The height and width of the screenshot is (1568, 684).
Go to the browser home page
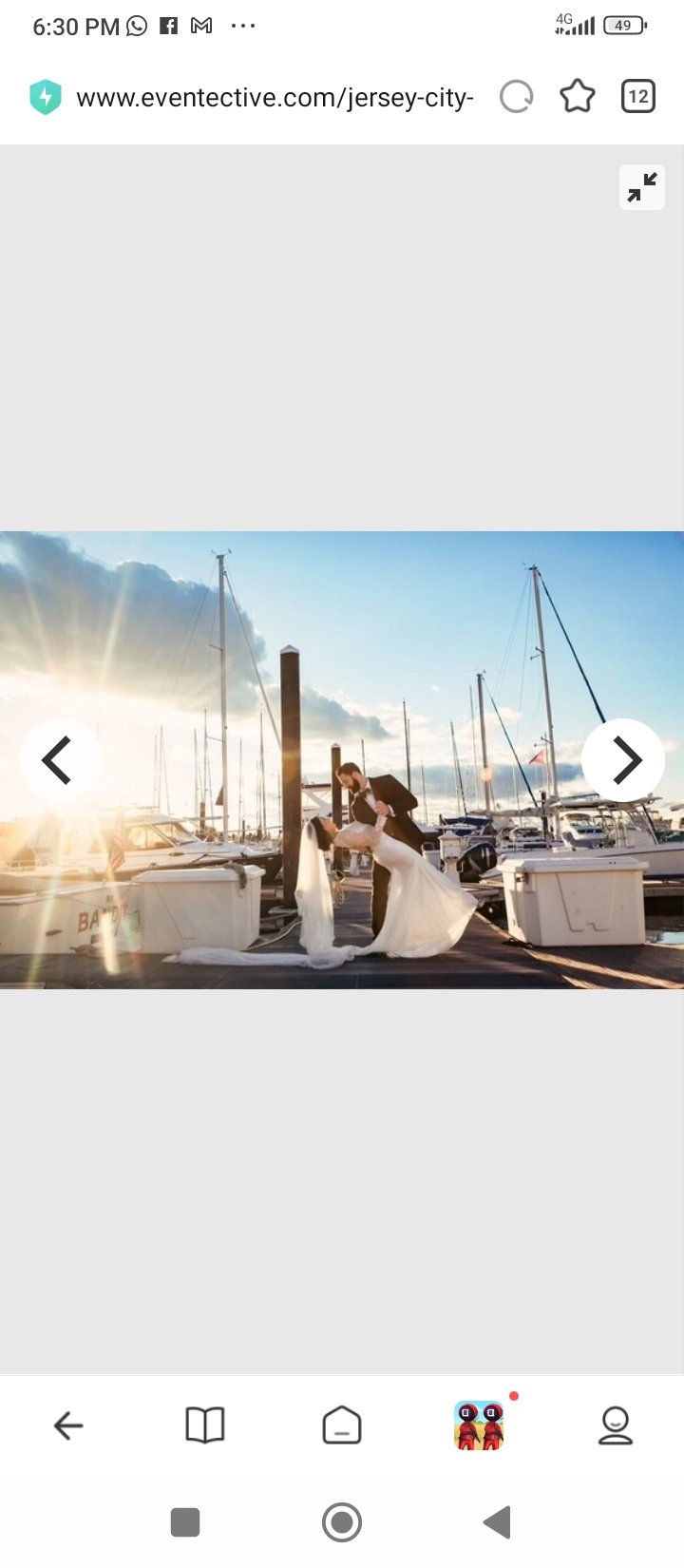342,1425
